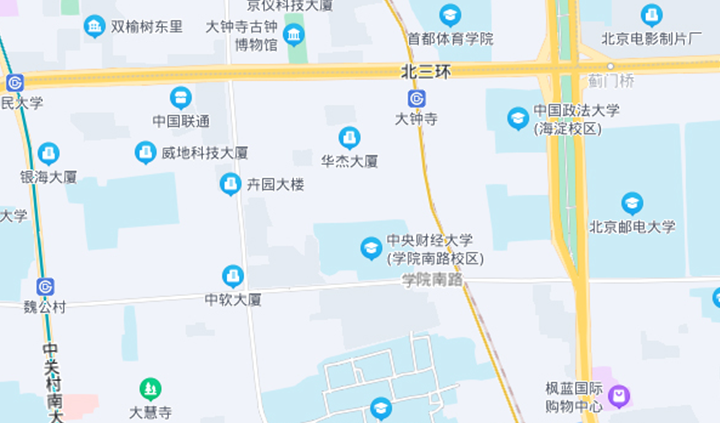Open the 卉园大楼 building marker
This screenshot has width=720, height=423.
tap(230, 184)
